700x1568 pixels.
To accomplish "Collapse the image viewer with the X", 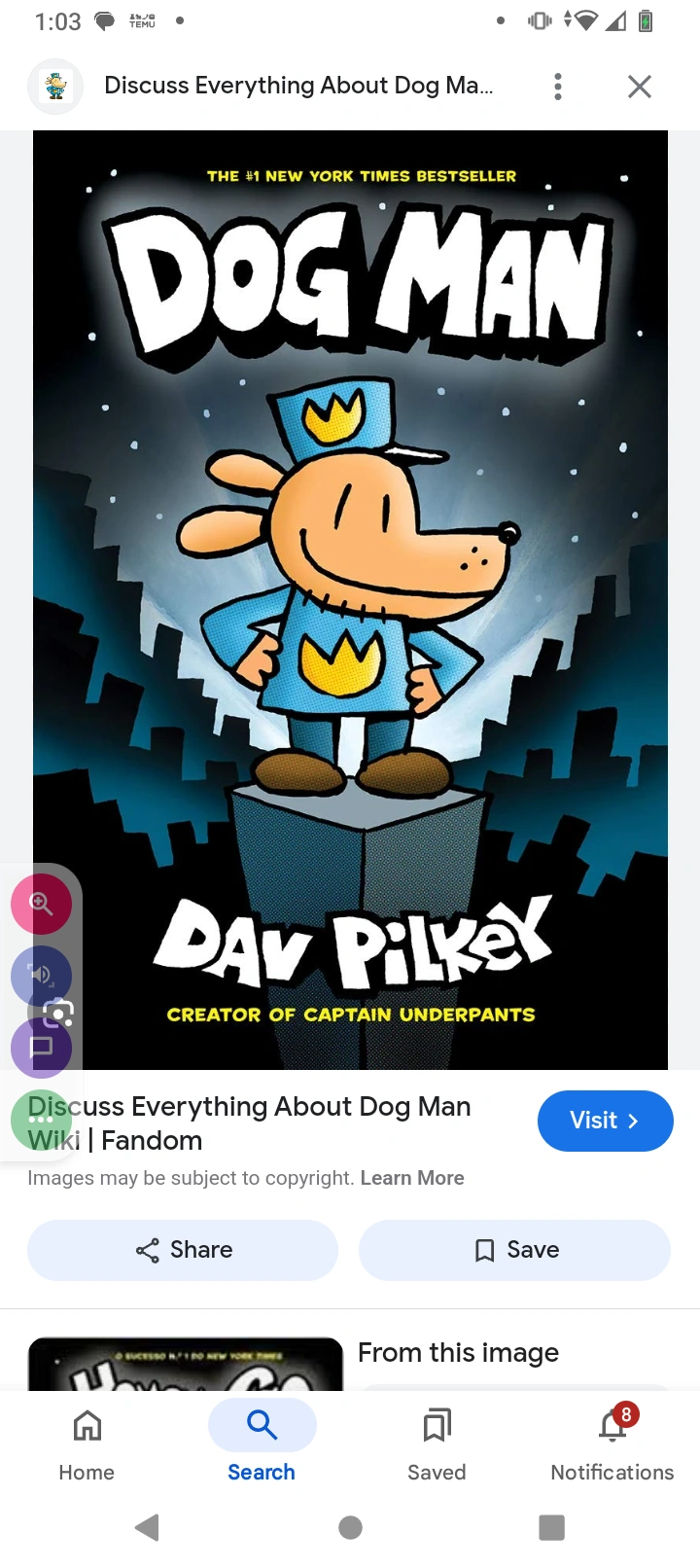I will [x=639, y=86].
